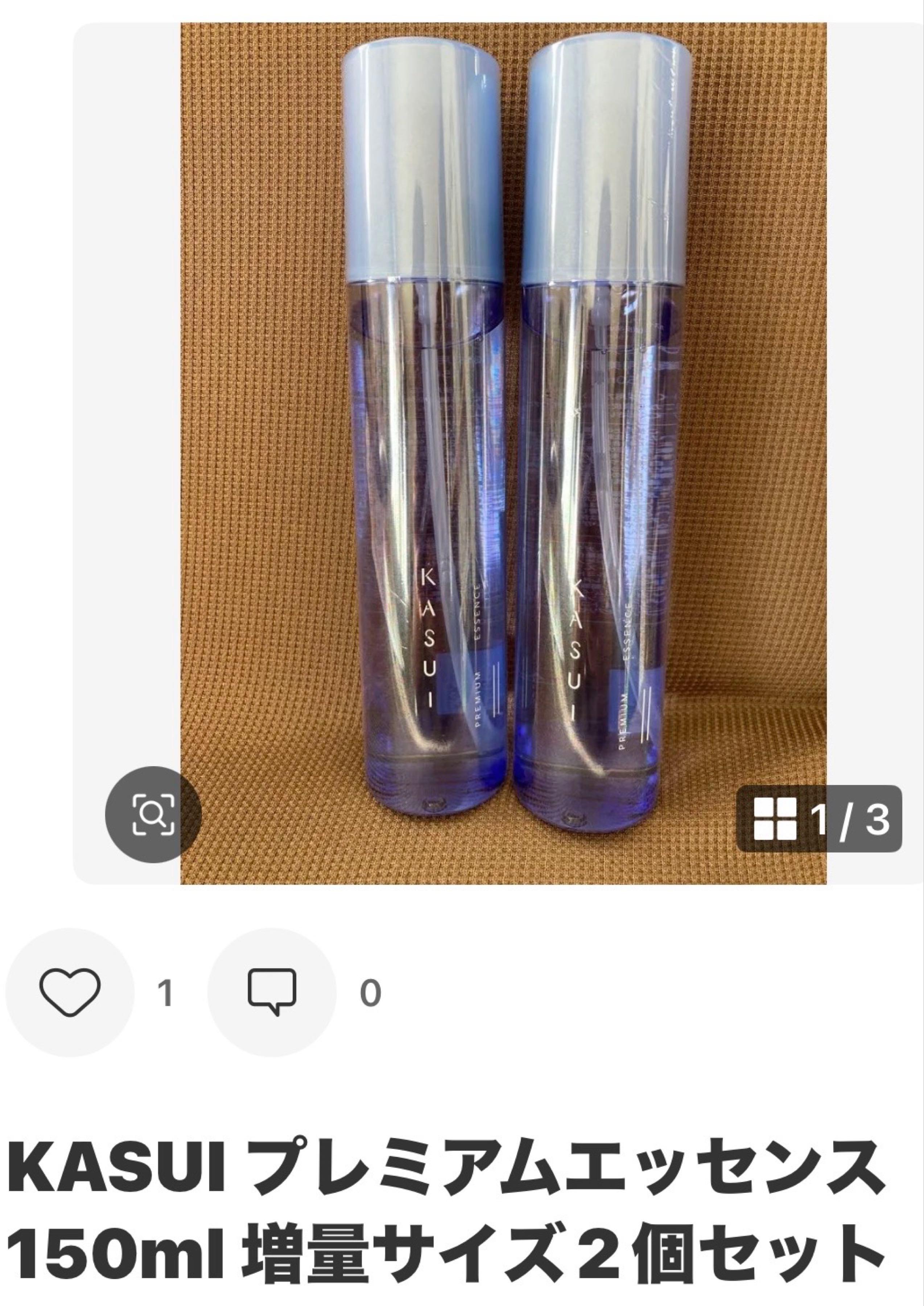
Task: Search similar items by image
Action: pyautogui.click(x=153, y=814)
